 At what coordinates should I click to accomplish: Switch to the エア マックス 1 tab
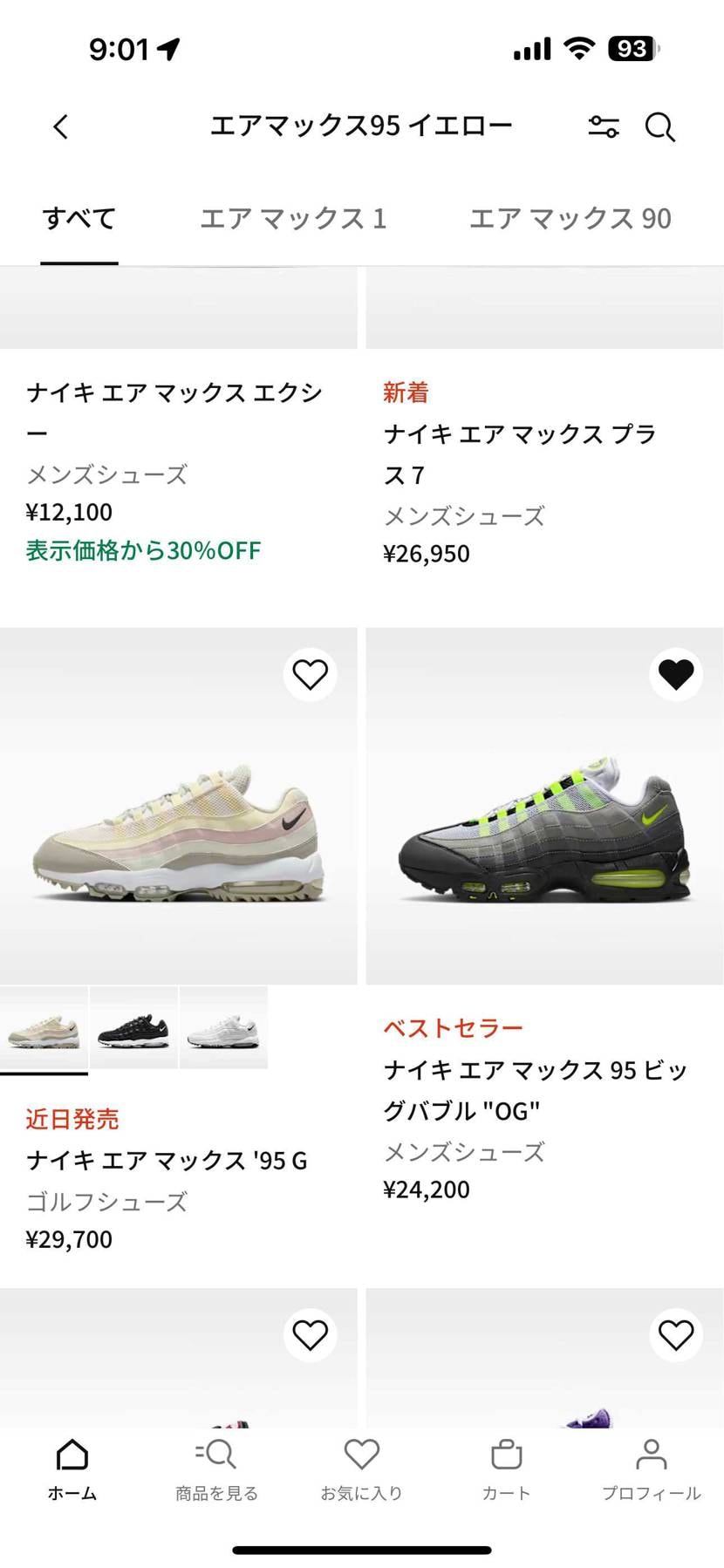pyautogui.click(x=293, y=218)
